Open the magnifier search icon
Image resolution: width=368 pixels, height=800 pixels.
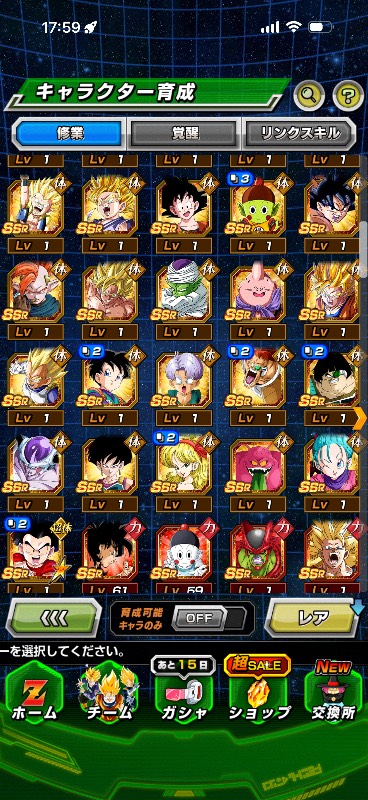[309, 95]
